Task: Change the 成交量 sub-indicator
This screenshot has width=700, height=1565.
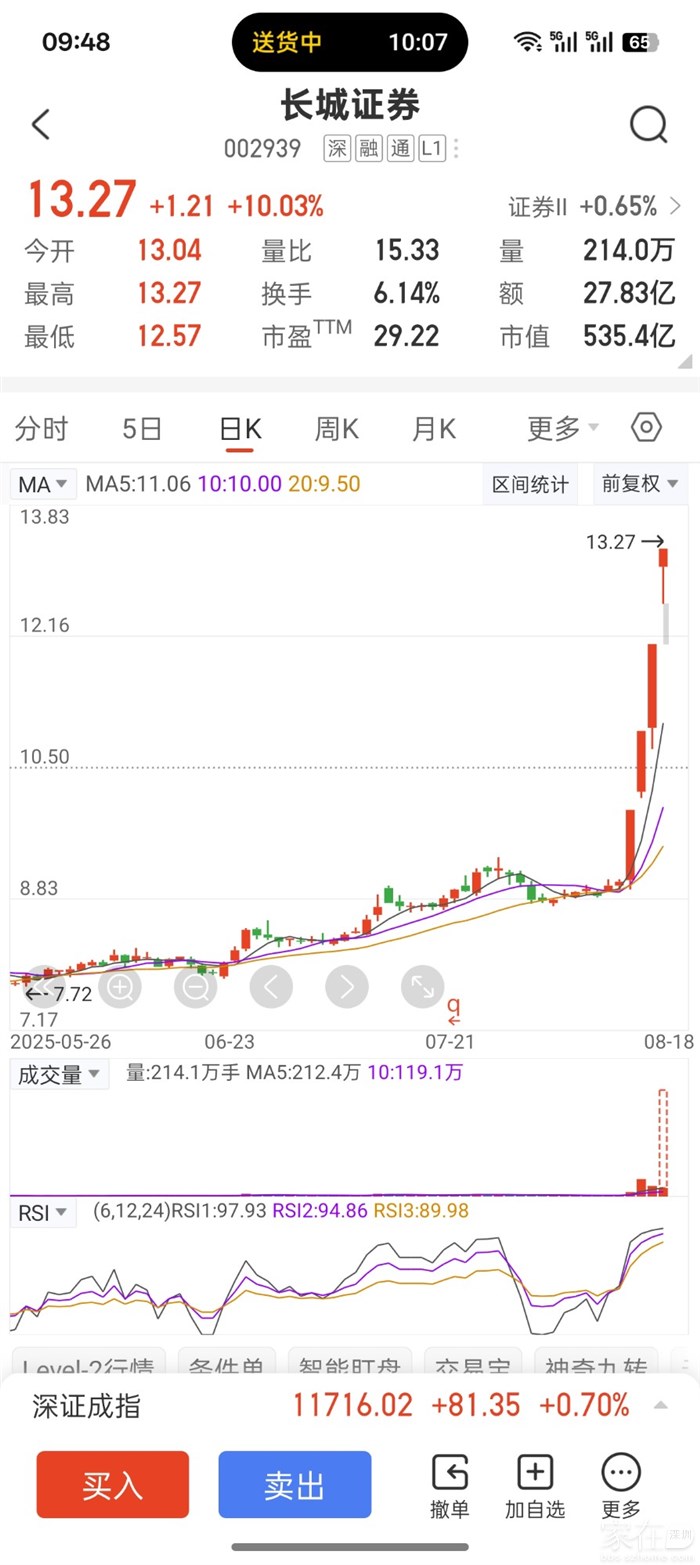Action: (59, 1075)
